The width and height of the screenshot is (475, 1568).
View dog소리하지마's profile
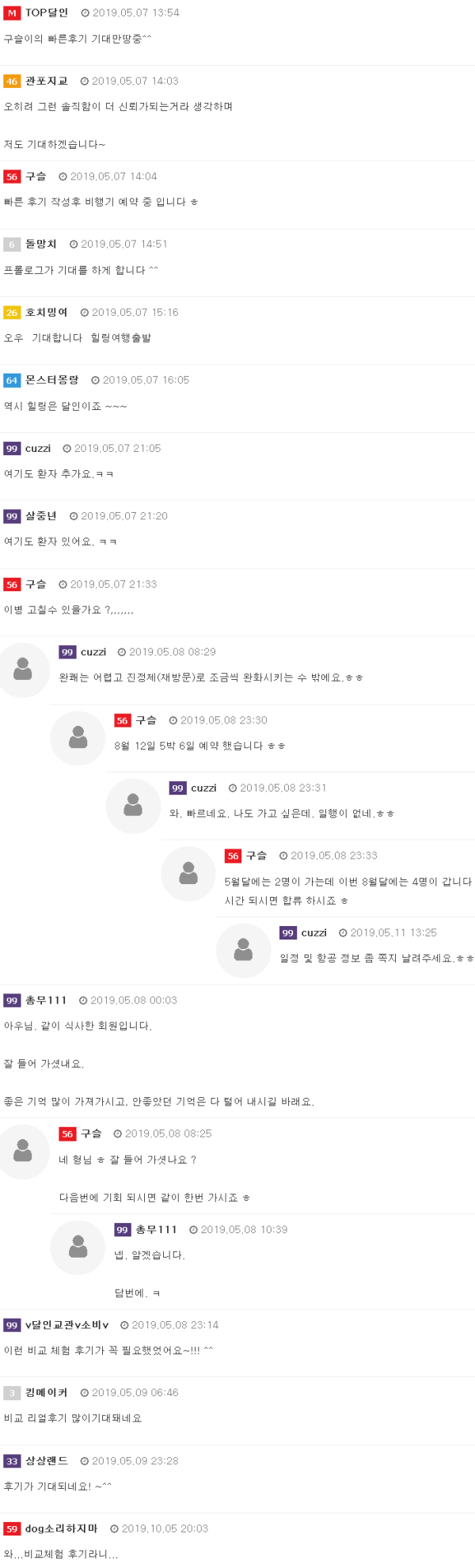pyautogui.click(x=62, y=1528)
